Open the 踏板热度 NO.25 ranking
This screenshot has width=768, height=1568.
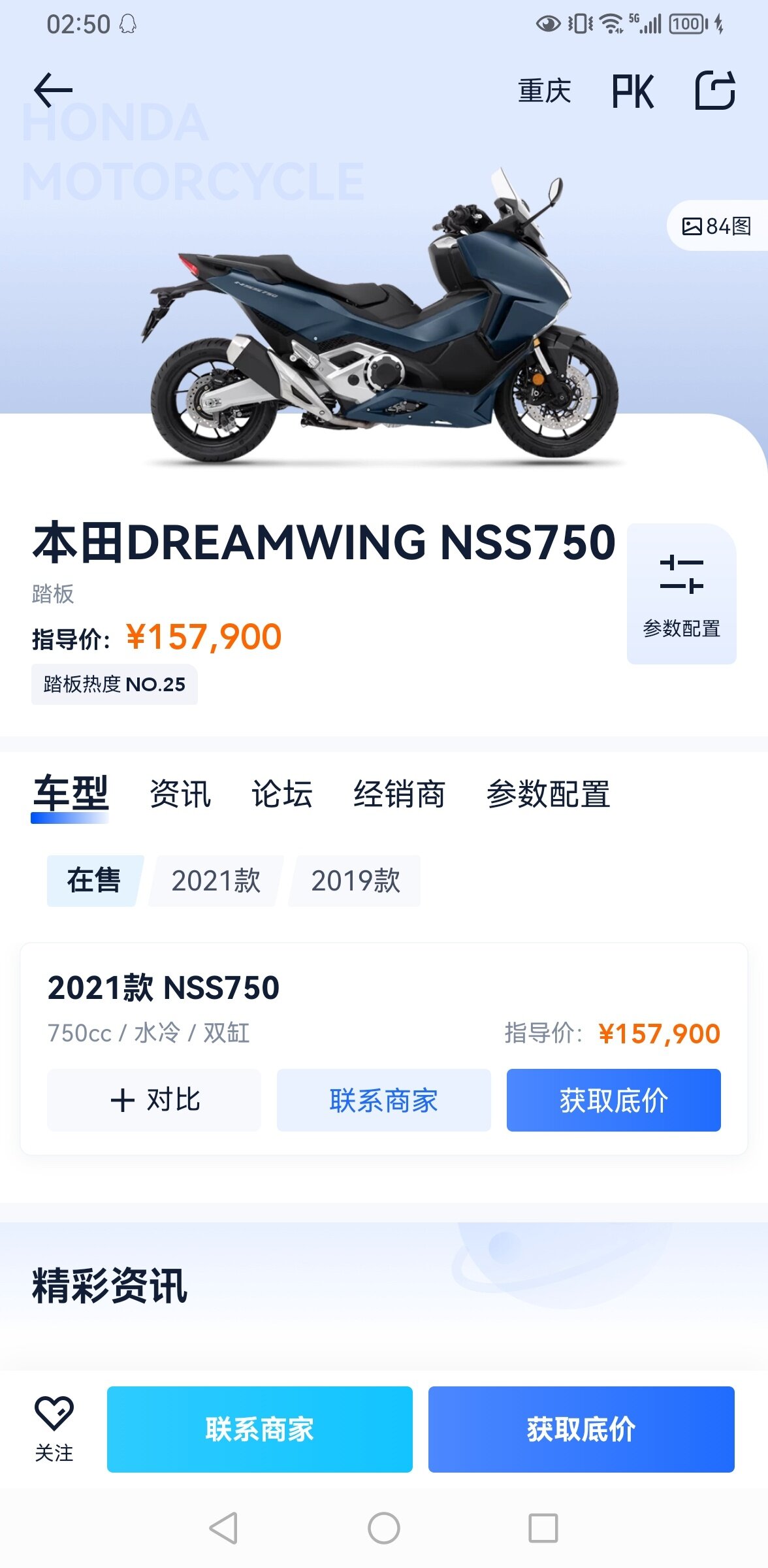click(x=114, y=684)
